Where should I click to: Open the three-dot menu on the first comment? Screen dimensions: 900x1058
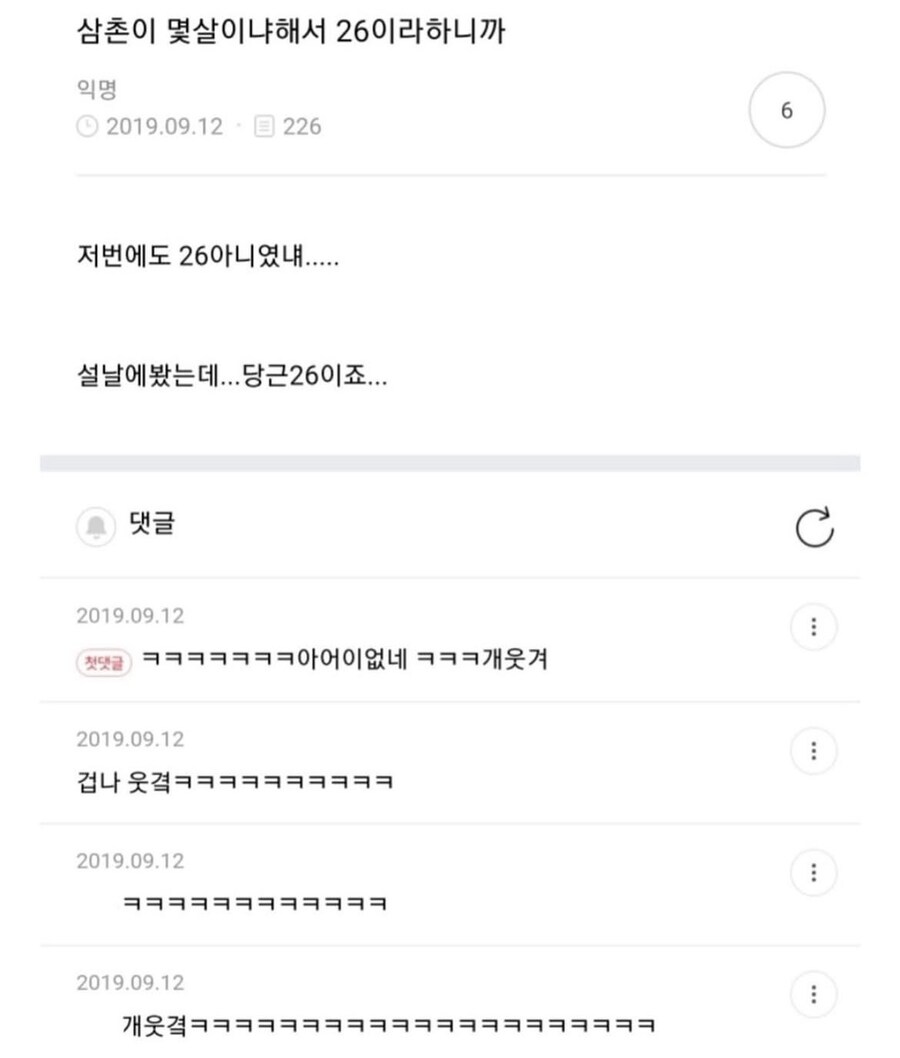[x=814, y=627]
